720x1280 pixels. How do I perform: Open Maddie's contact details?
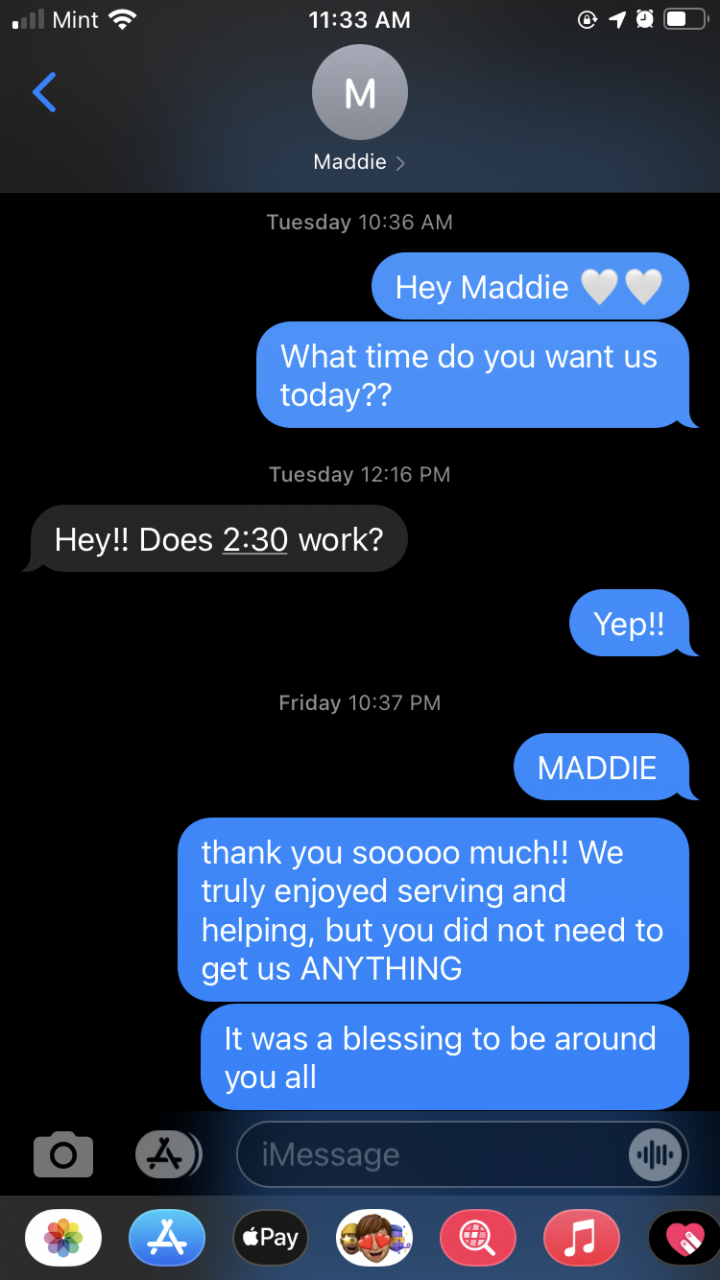coord(359,108)
